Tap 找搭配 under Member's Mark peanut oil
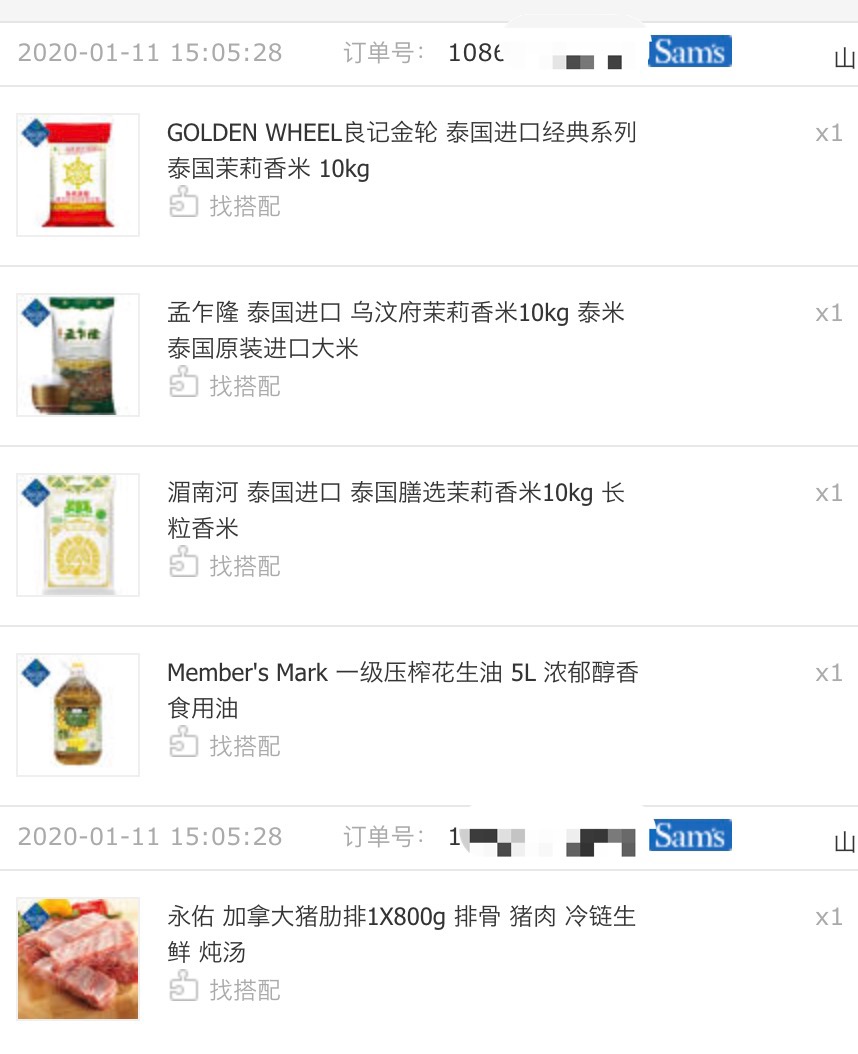 coord(226,746)
